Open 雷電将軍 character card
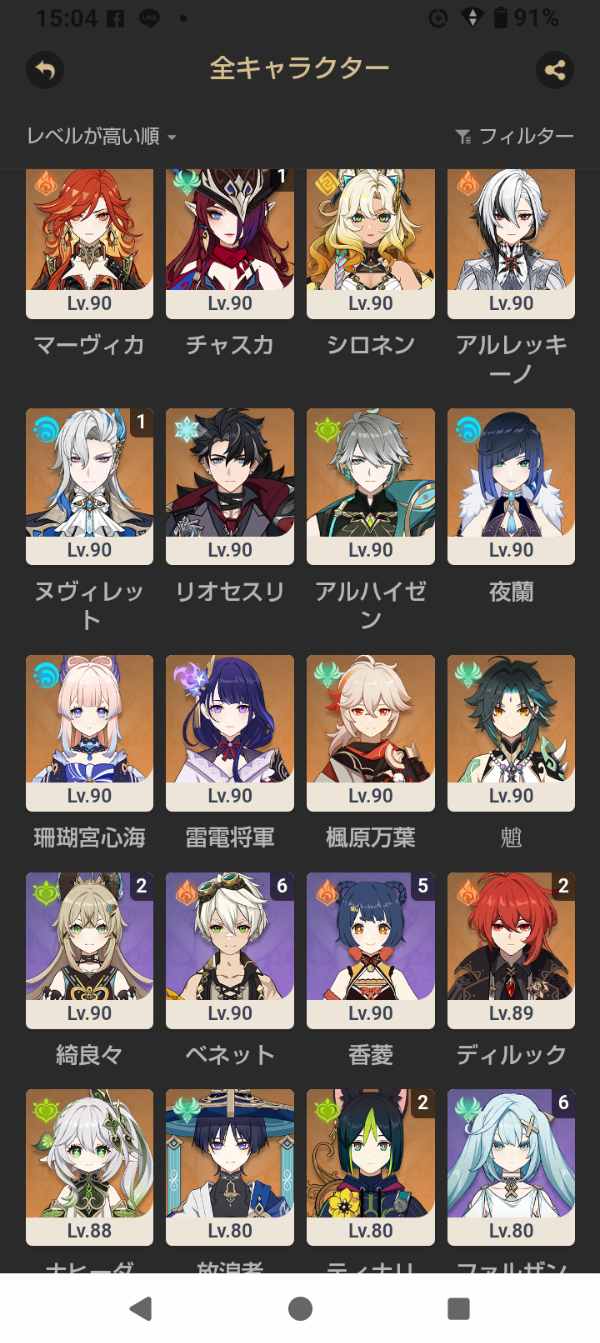 pyautogui.click(x=230, y=732)
